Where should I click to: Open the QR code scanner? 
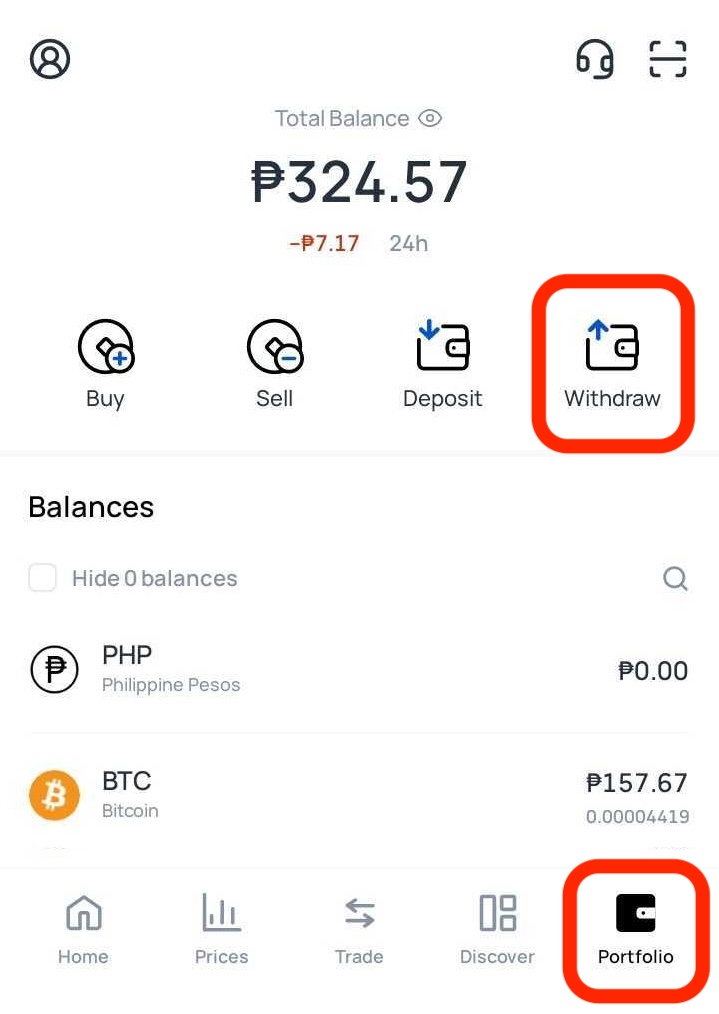click(x=668, y=59)
